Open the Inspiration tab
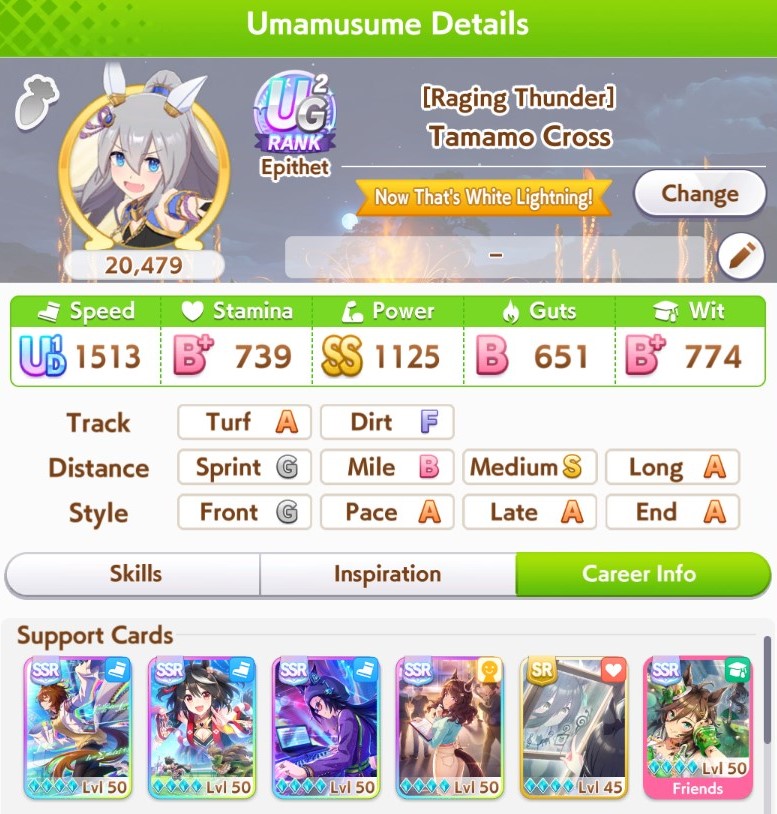777x814 pixels. click(x=388, y=574)
